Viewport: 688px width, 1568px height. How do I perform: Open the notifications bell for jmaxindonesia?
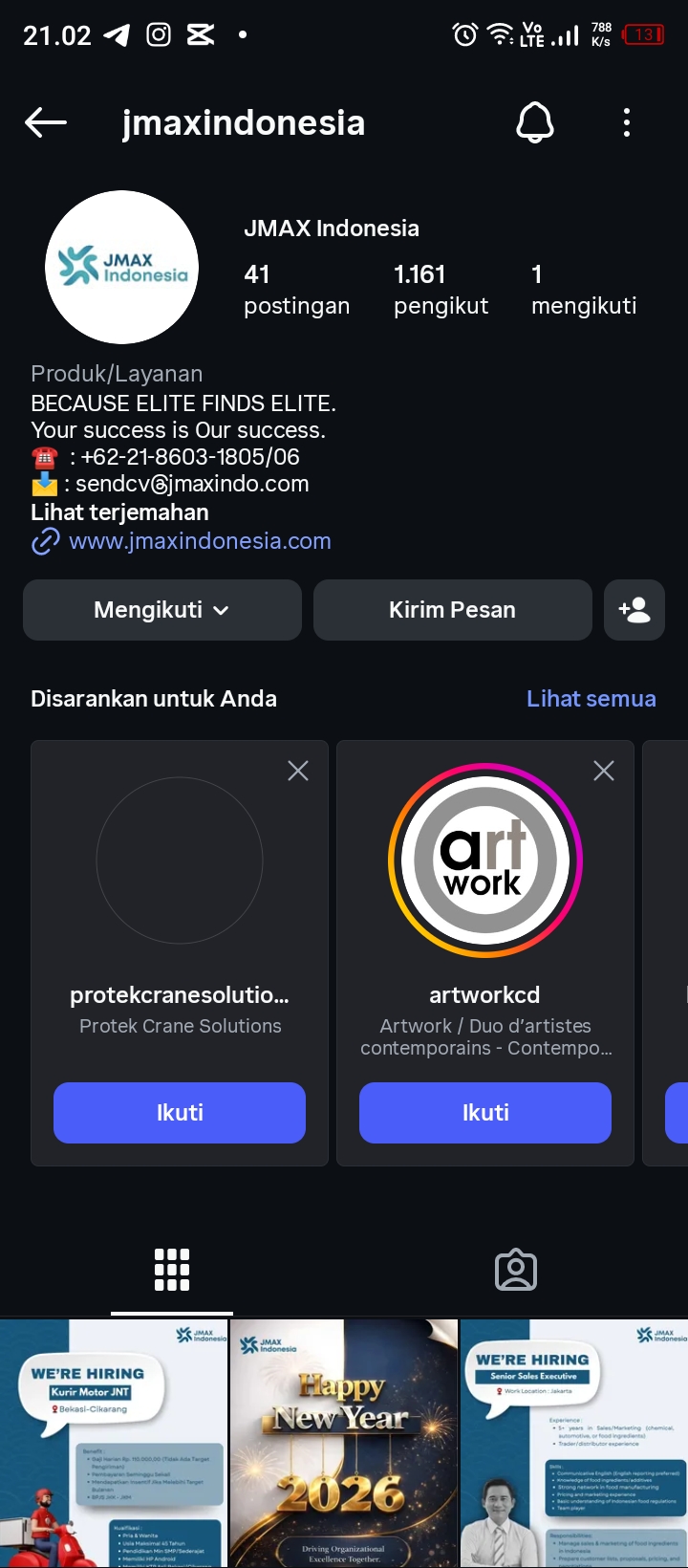point(535,122)
